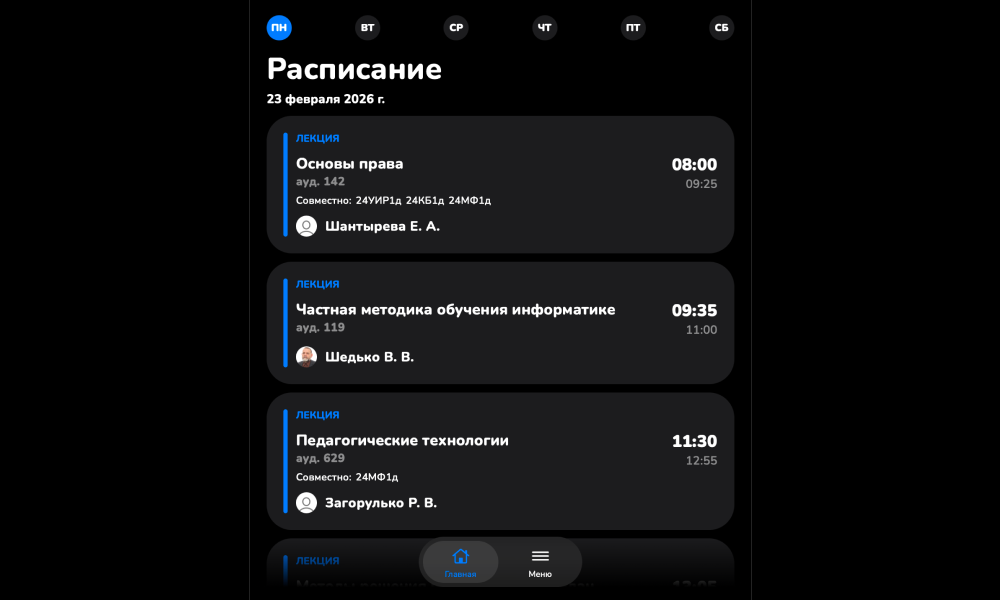Select the ПН day tab
The width and height of the screenshot is (1000, 600).
pyautogui.click(x=279, y=28)
